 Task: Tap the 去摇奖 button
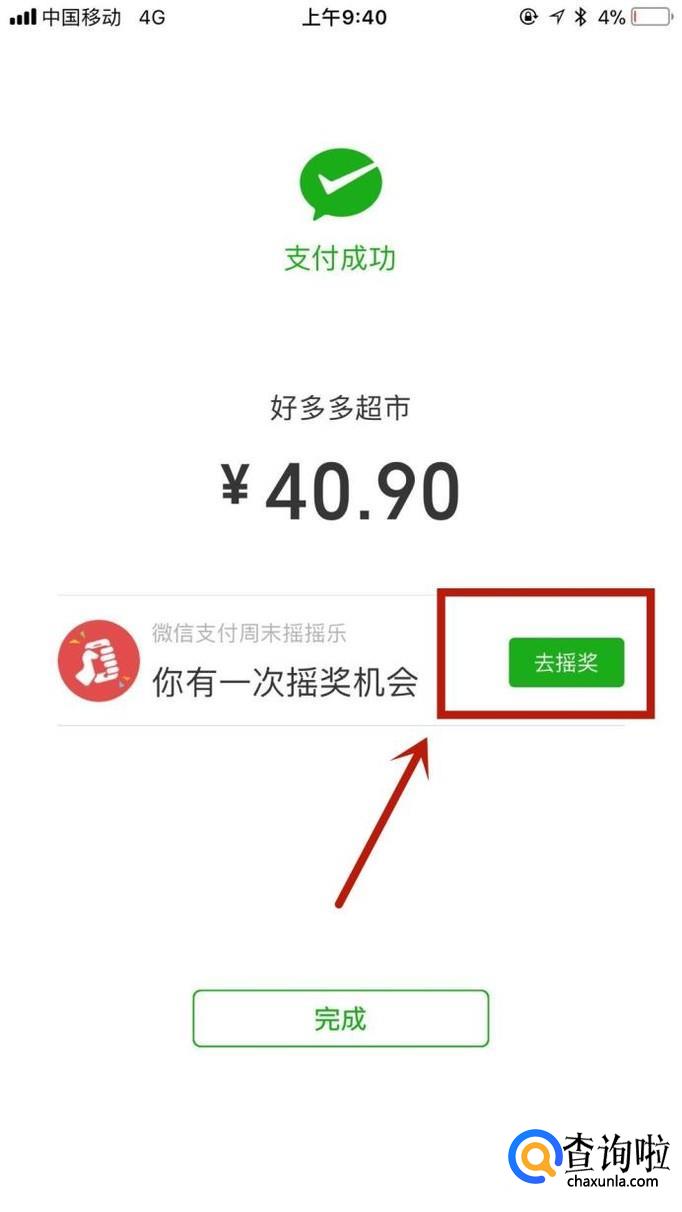566,662
